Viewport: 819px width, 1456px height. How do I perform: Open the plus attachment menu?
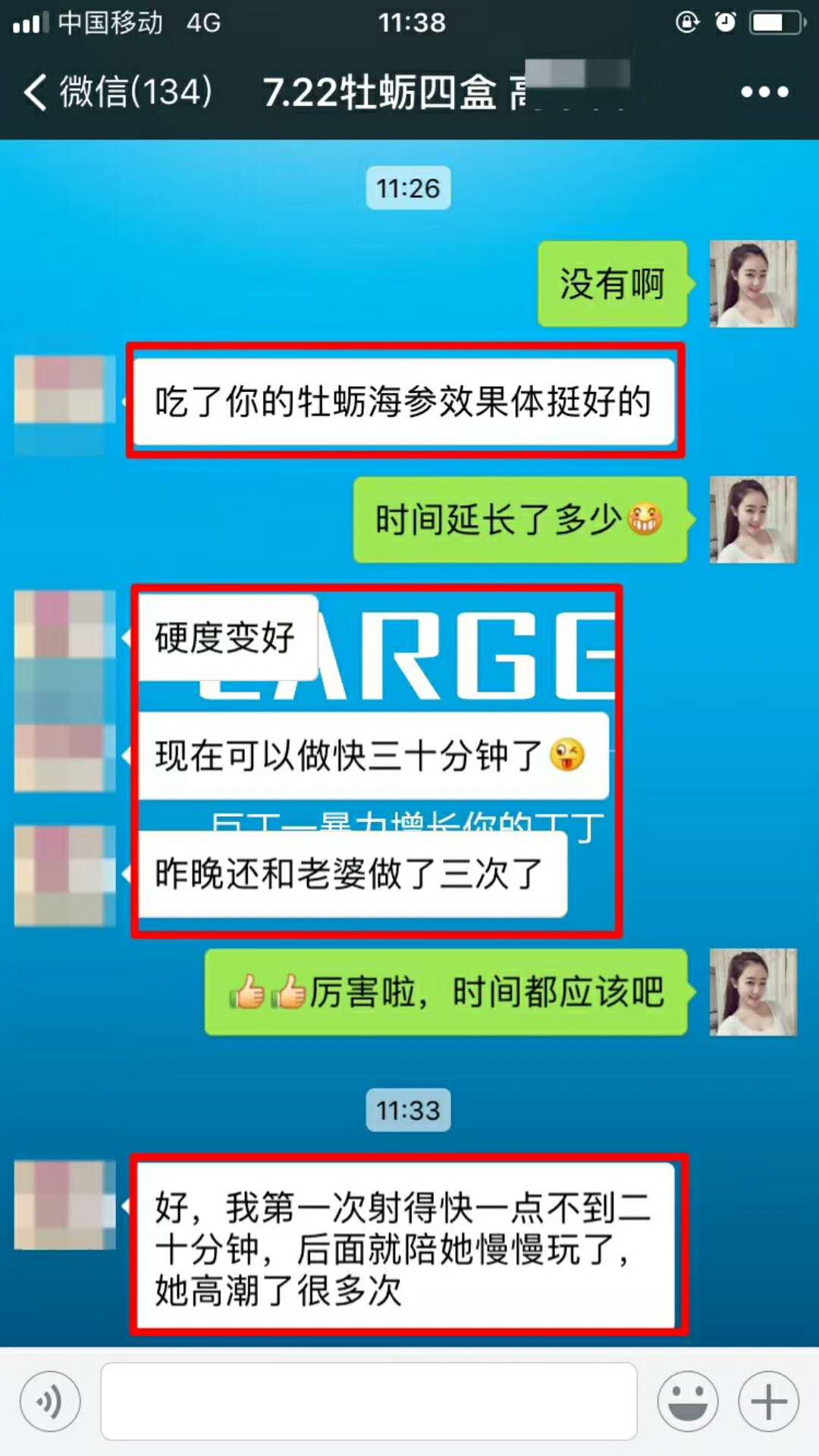(x=768, y=1401)
